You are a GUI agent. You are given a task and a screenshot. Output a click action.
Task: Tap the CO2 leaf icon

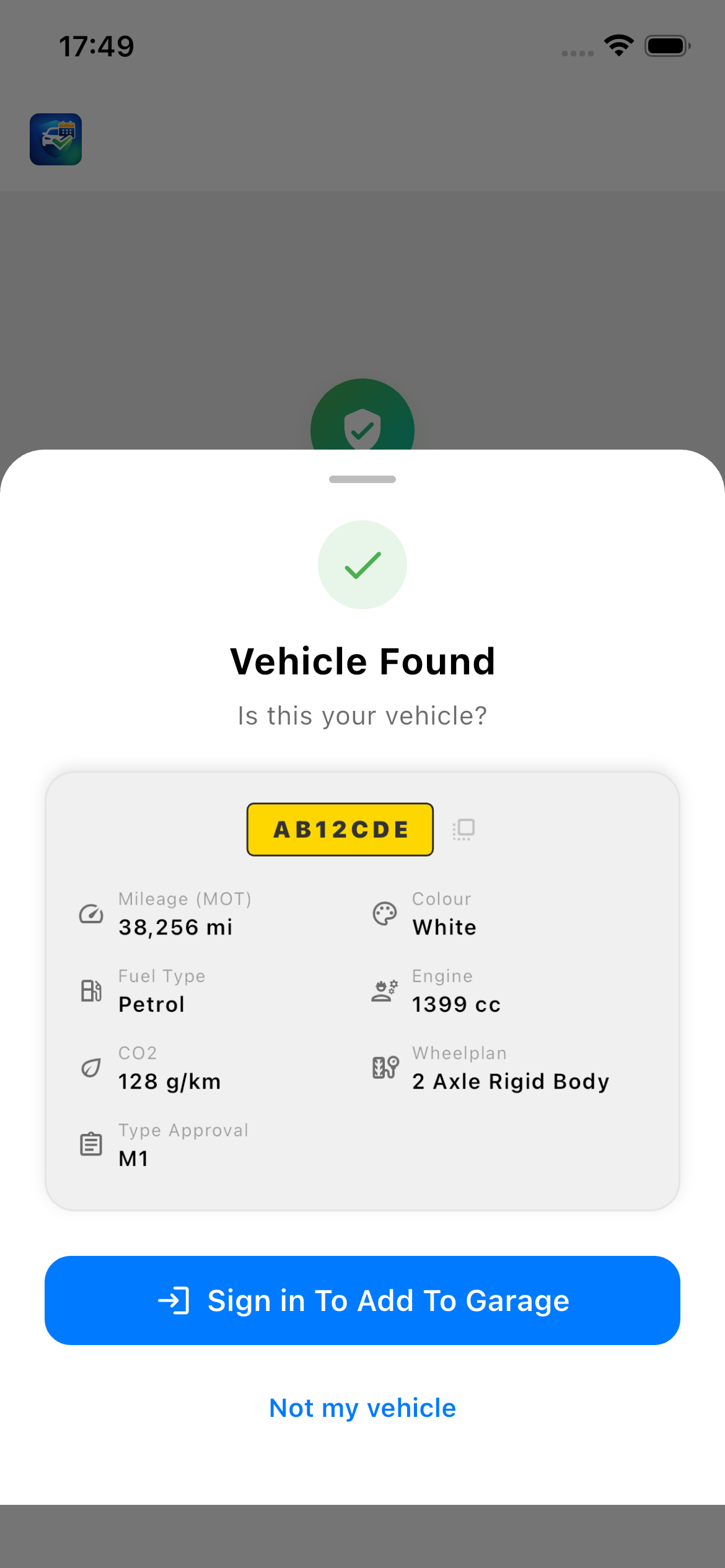pos(90,1067)
